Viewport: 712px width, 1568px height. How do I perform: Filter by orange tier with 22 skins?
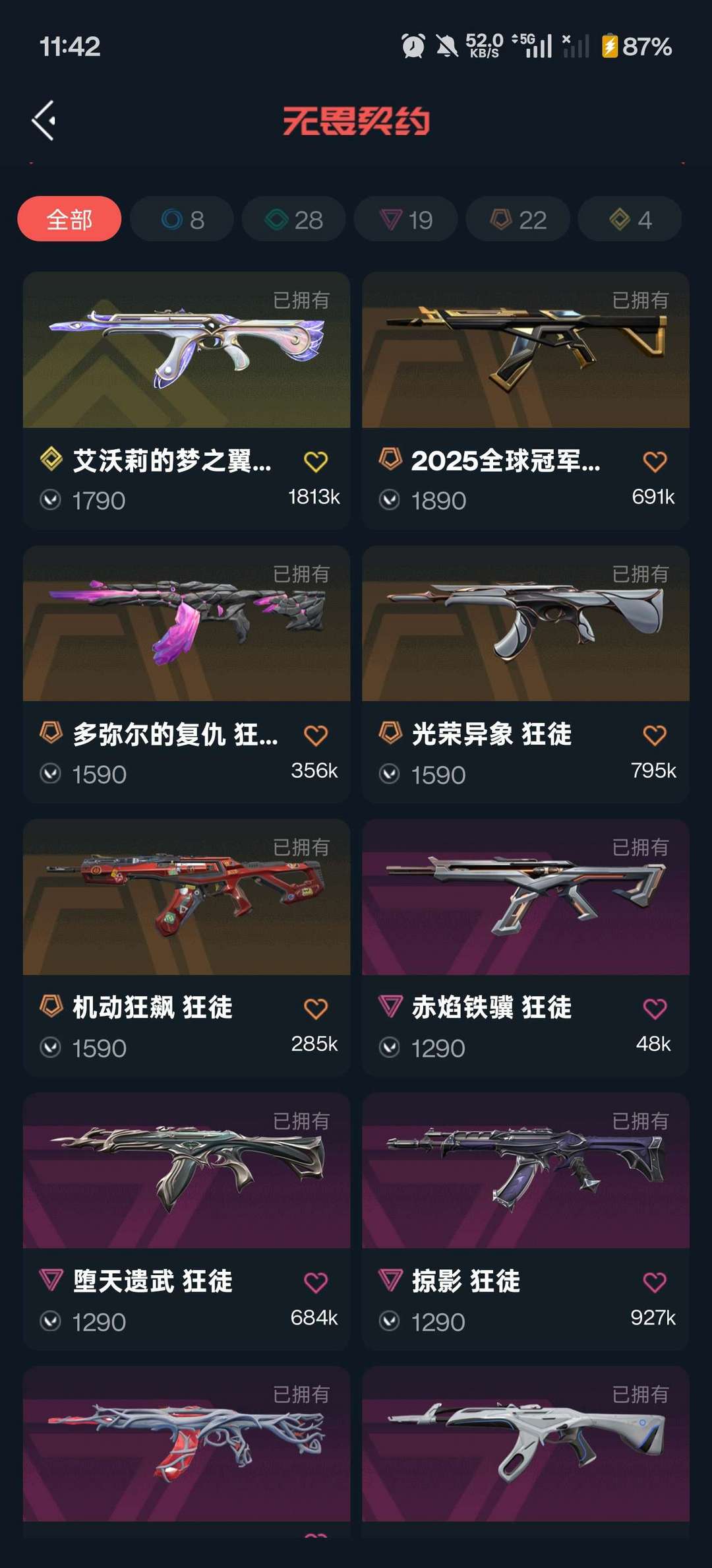pyautogui.click(x=518, y=219)
